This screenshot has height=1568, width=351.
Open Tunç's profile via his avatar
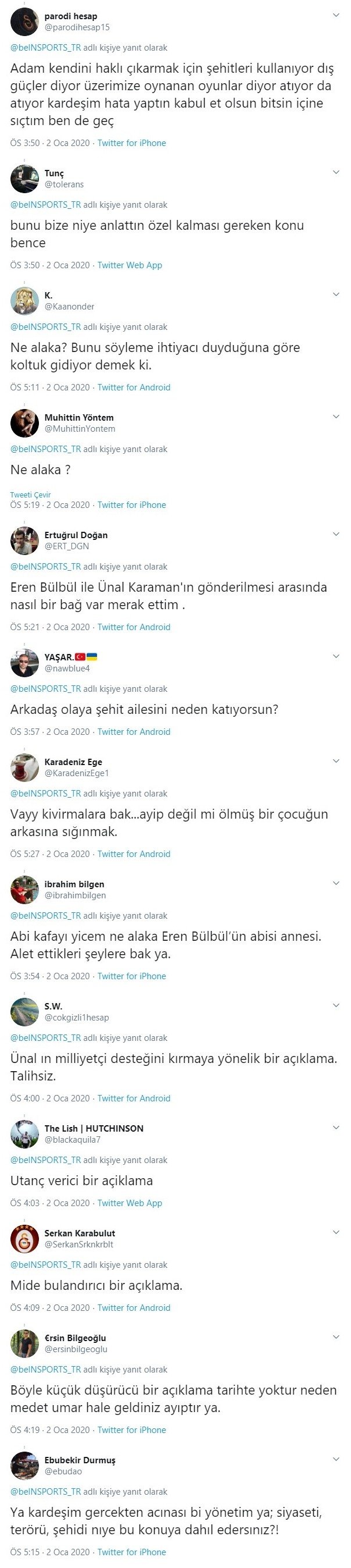point(25,179)
